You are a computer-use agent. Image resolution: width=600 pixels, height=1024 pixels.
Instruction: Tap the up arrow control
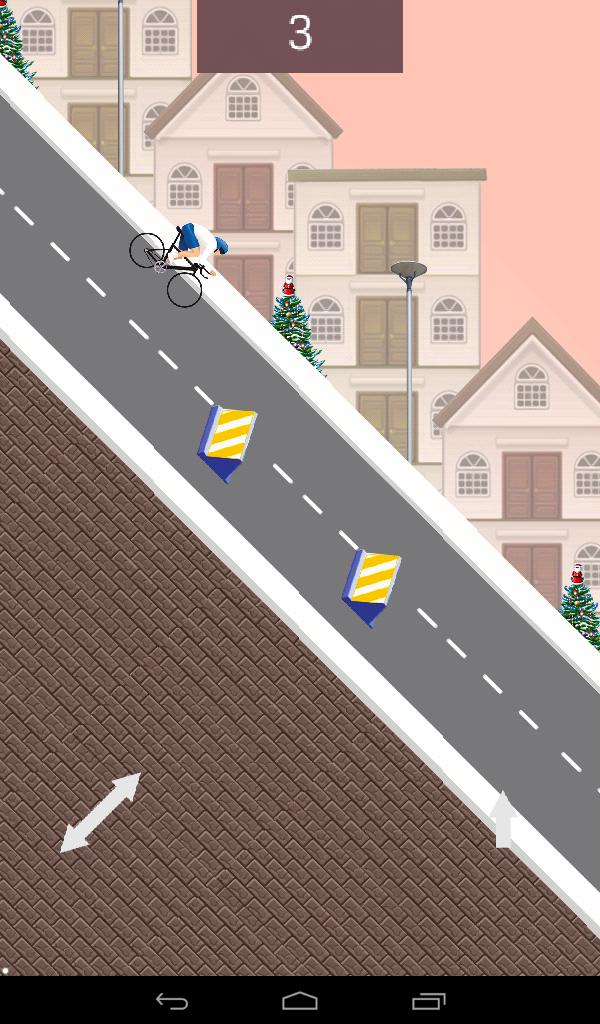point(503,819)
